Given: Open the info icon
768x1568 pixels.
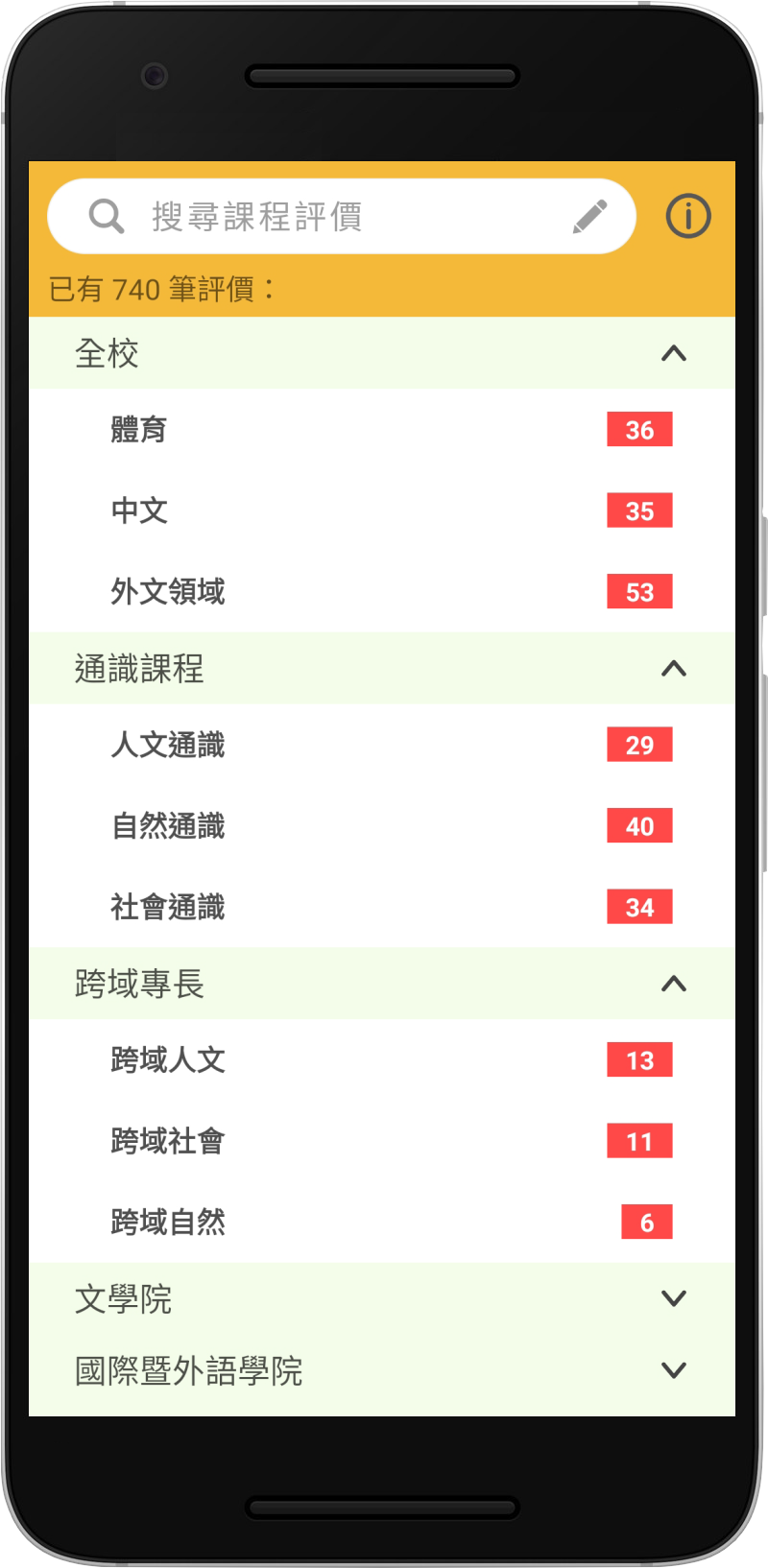Looking at the screenshot, I should pos(688,216).
